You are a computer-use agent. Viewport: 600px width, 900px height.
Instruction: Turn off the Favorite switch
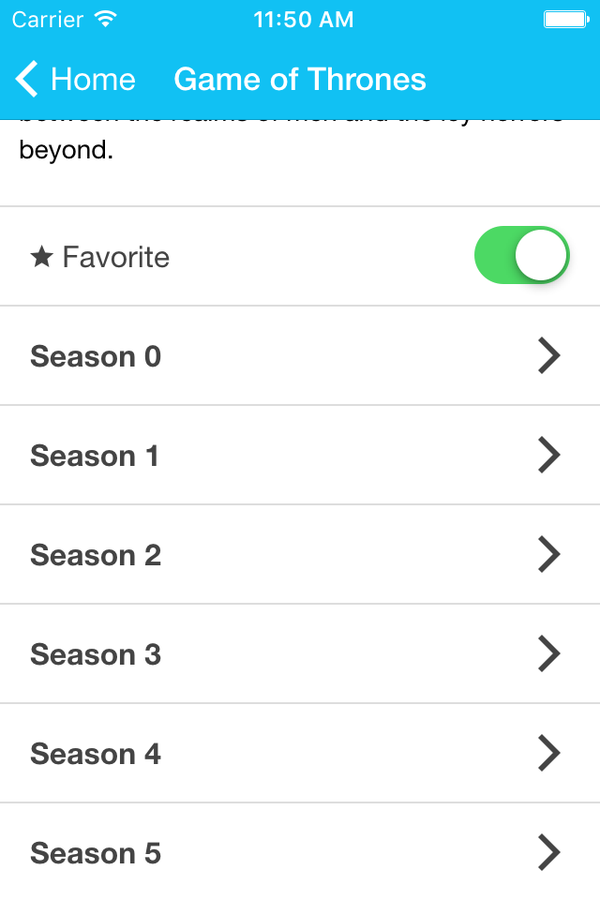tap(521, 255)
